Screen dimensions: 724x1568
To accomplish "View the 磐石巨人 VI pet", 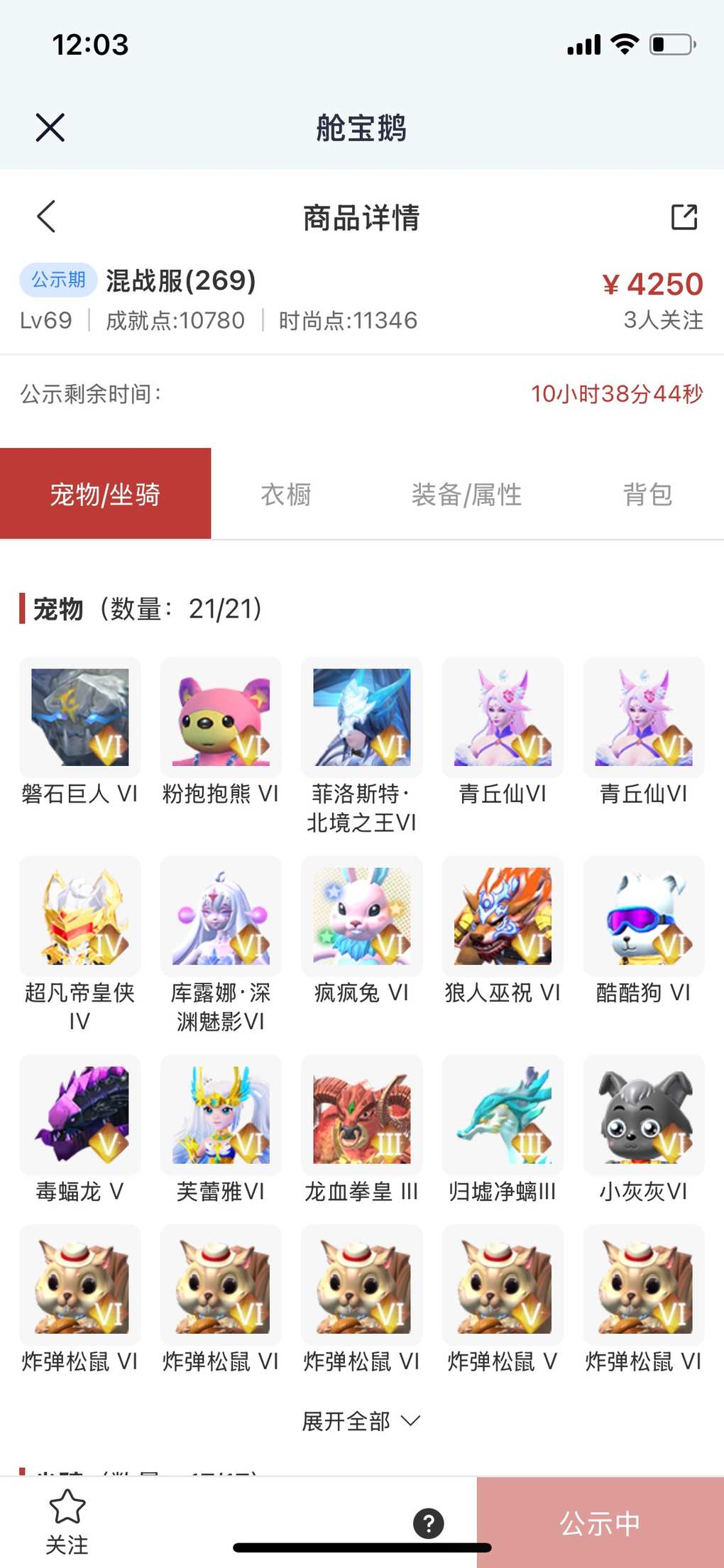I will [80, 717].
